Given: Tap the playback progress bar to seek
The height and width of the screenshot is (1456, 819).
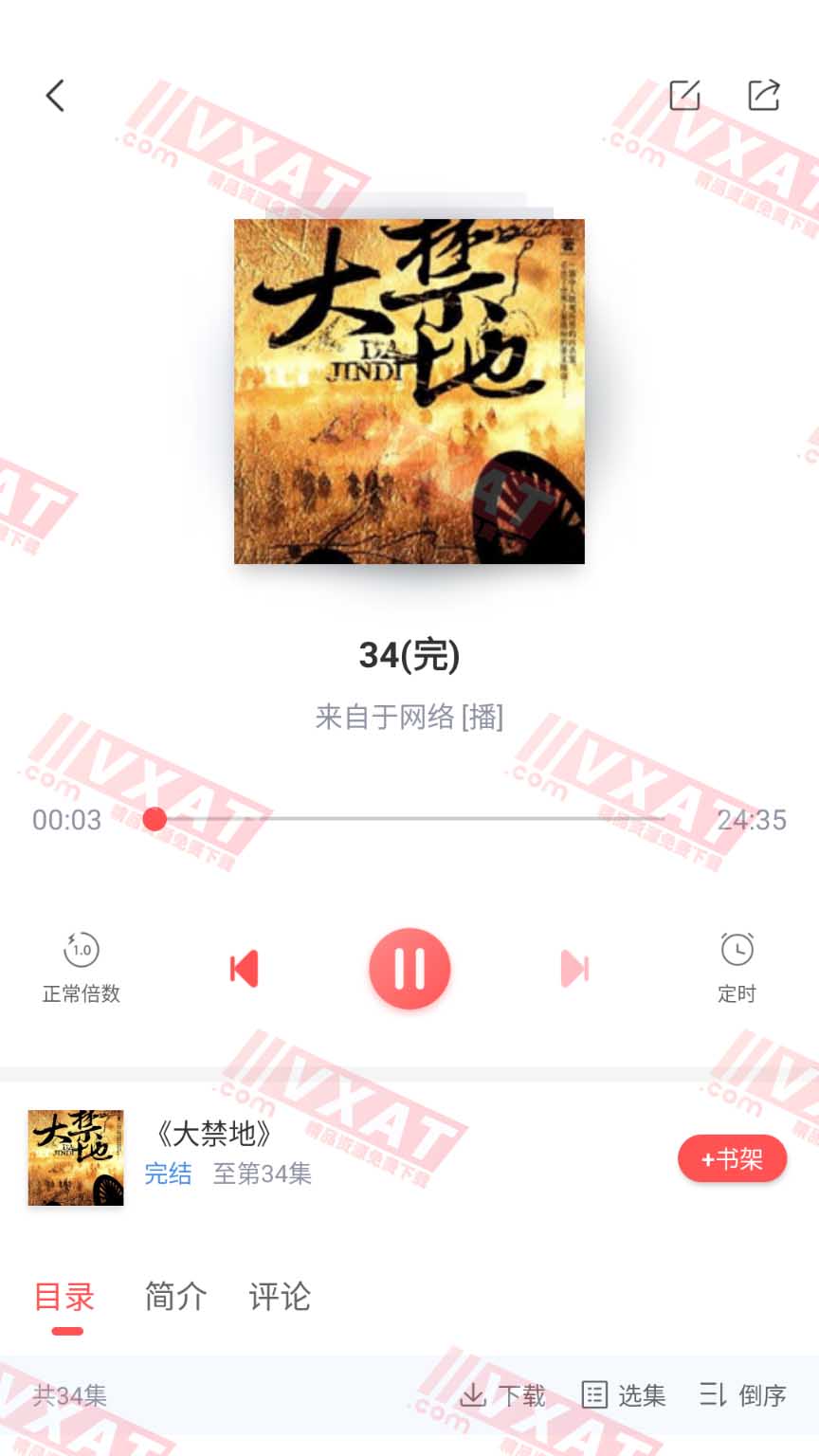Looking at the screenshot, I should (409, 818).
